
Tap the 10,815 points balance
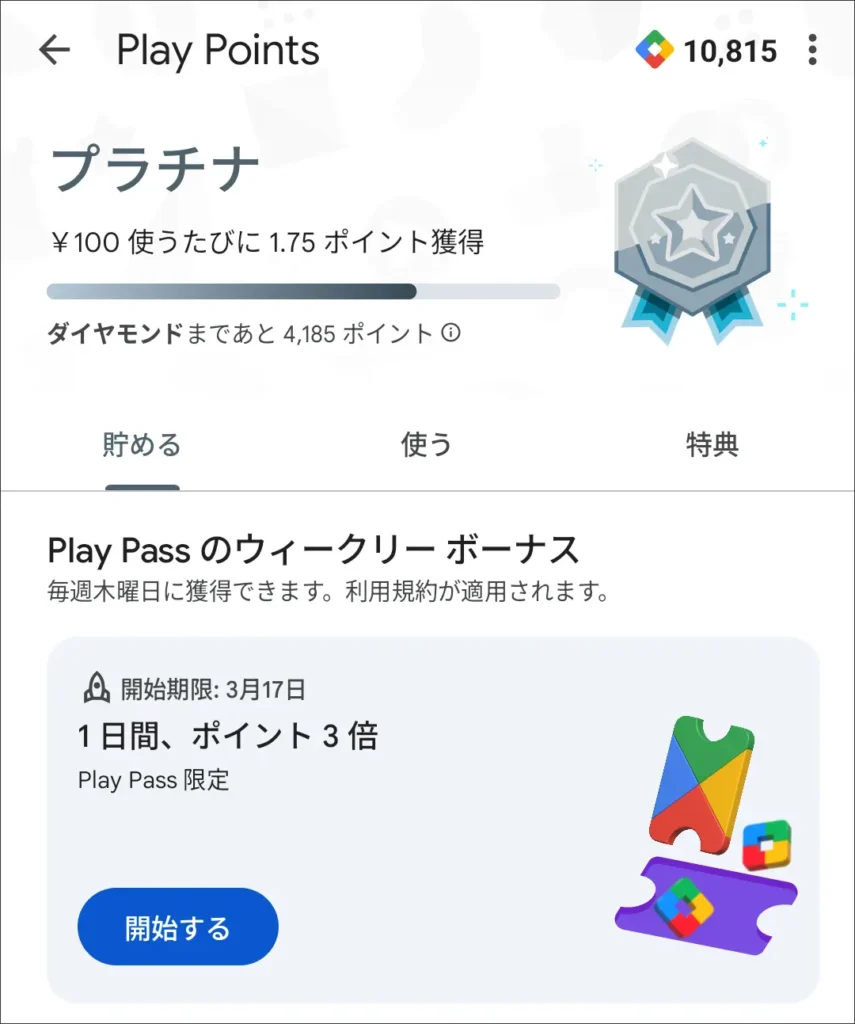(709, 51)
